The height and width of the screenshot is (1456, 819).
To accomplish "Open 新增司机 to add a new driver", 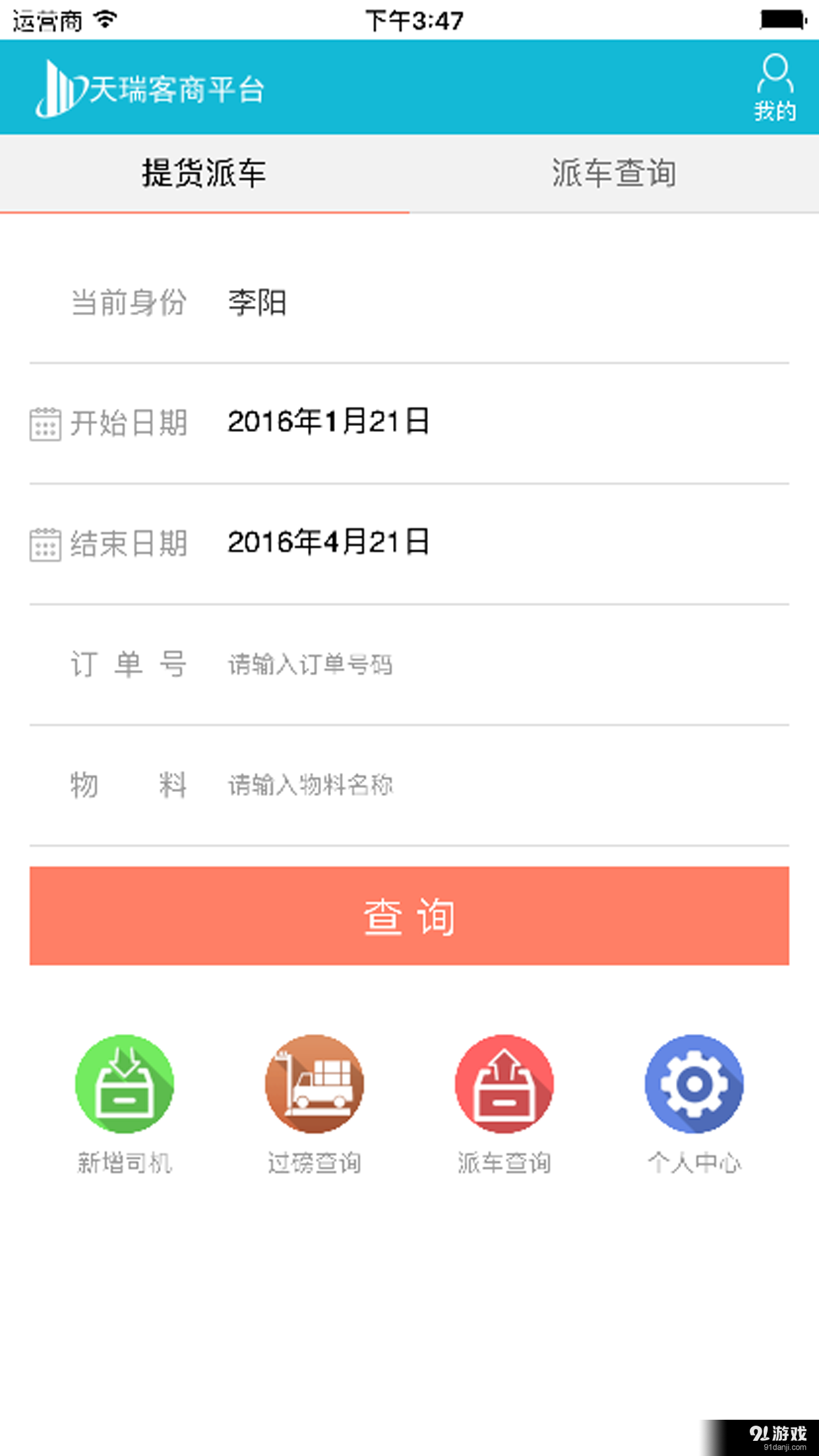I will (125, 1085).
